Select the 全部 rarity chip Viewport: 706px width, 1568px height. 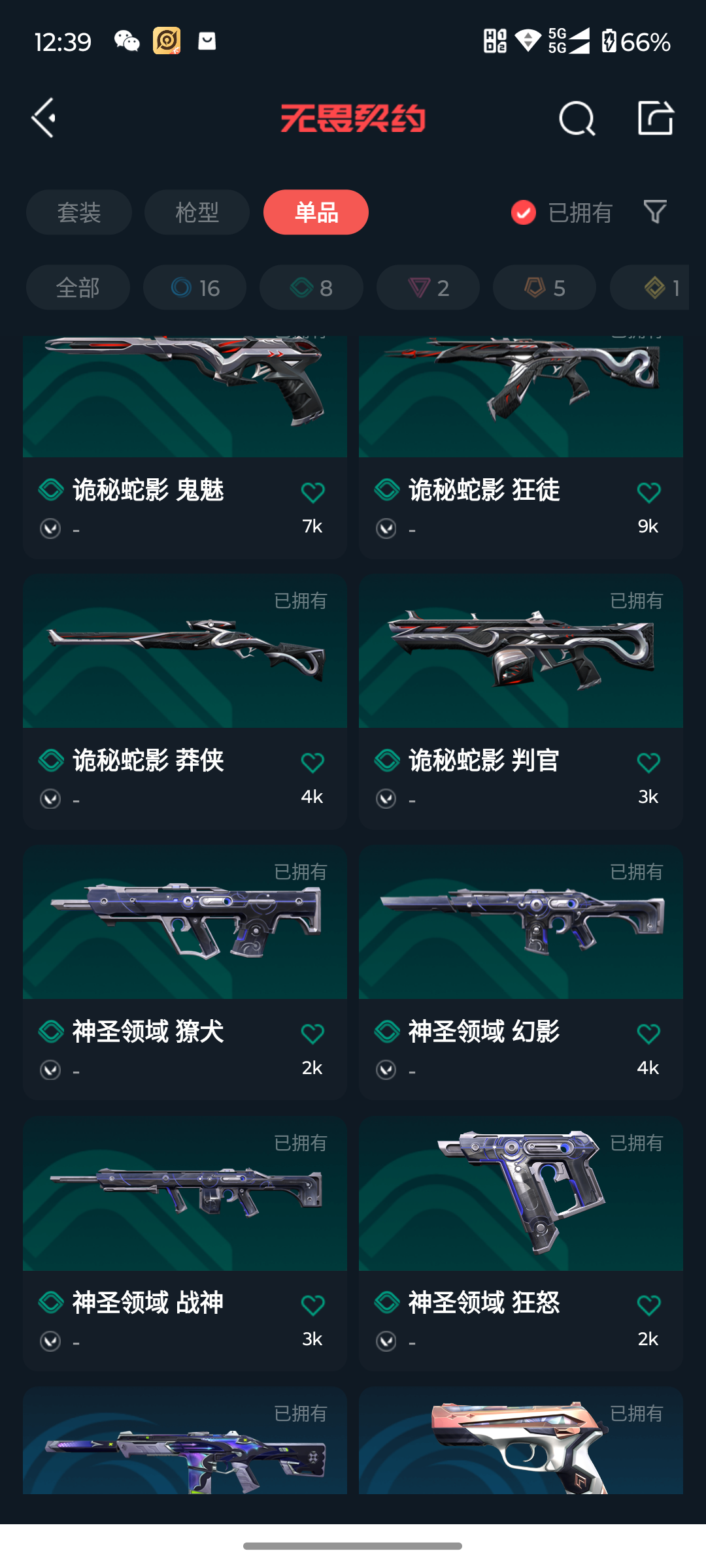pyautogui.click(x=78, y=287)
